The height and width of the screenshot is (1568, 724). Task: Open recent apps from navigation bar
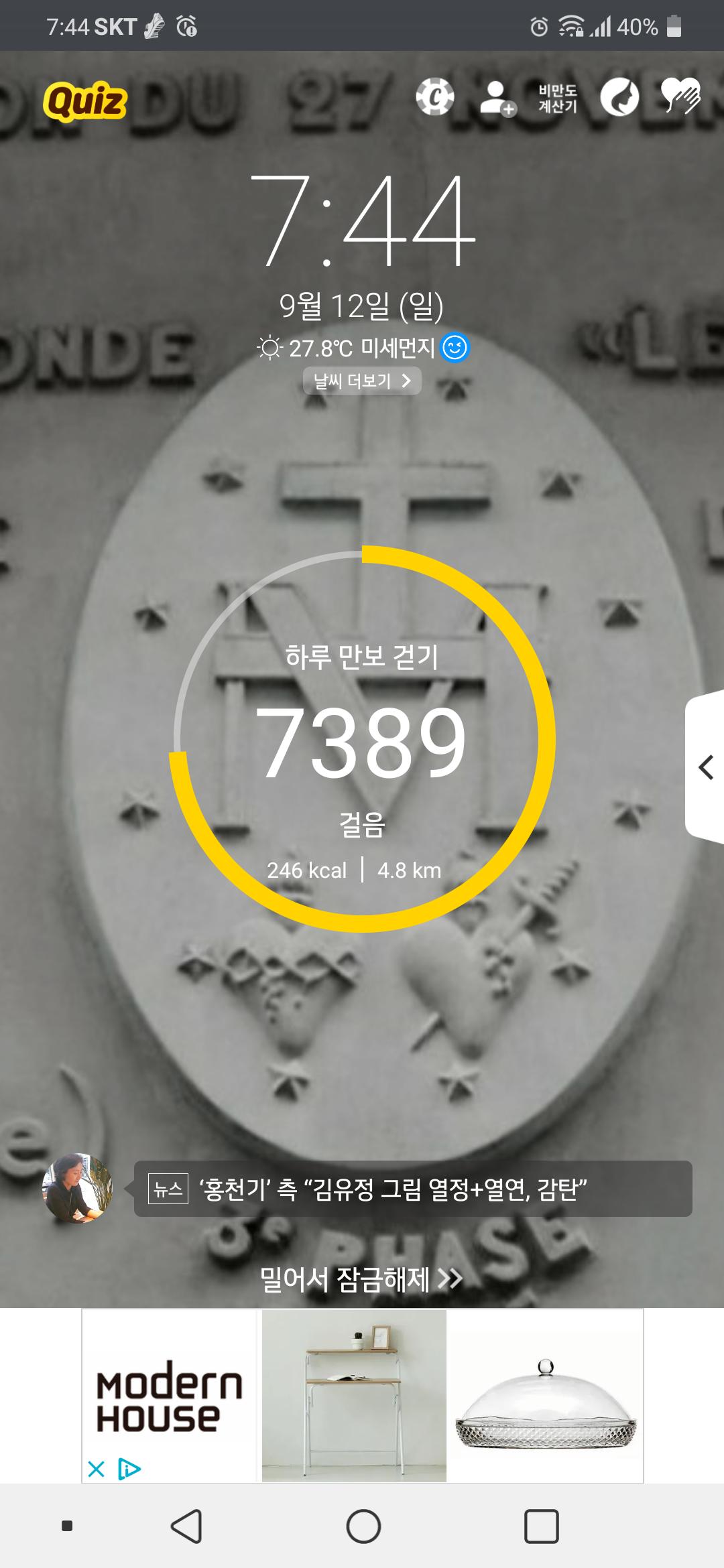point(541,1526)
